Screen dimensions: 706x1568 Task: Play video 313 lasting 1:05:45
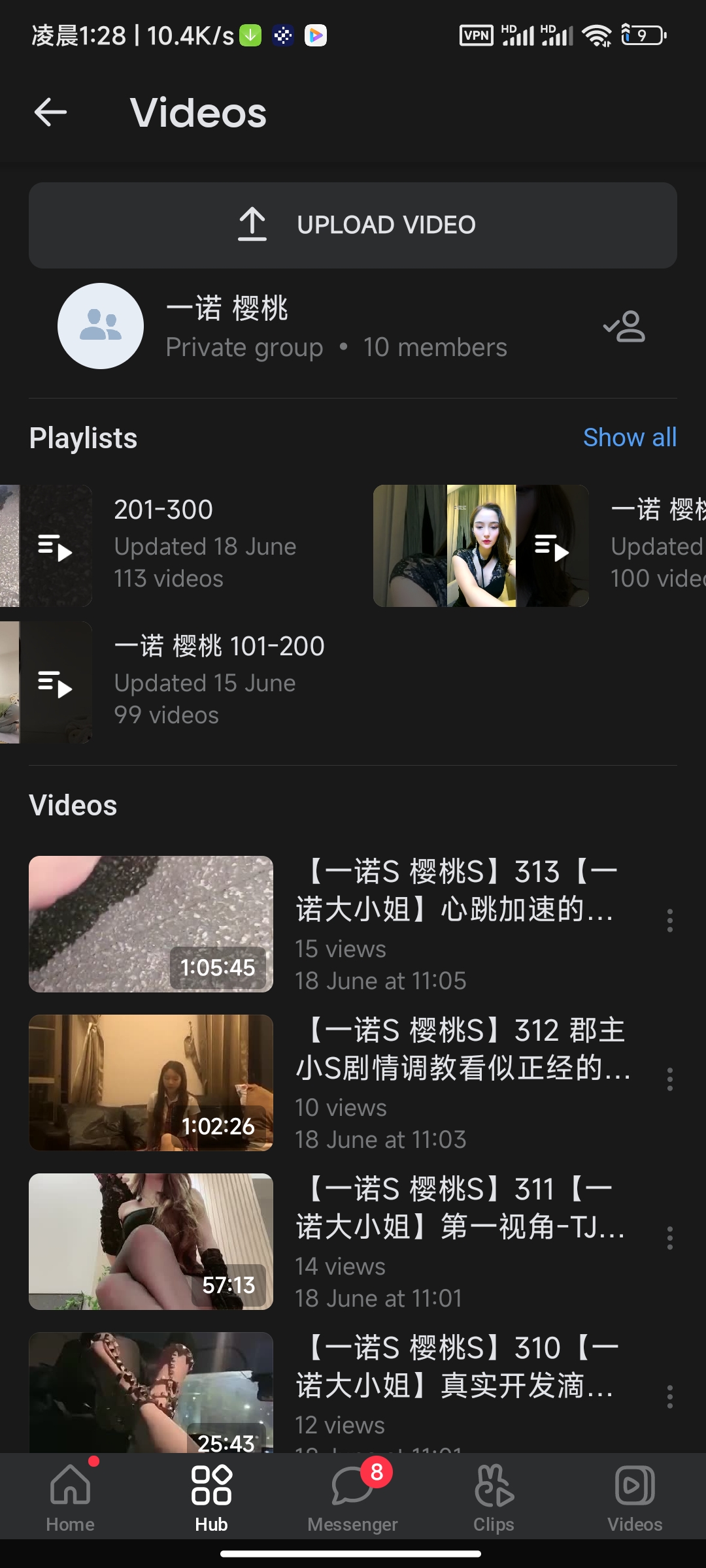click(x=151, y=924)
